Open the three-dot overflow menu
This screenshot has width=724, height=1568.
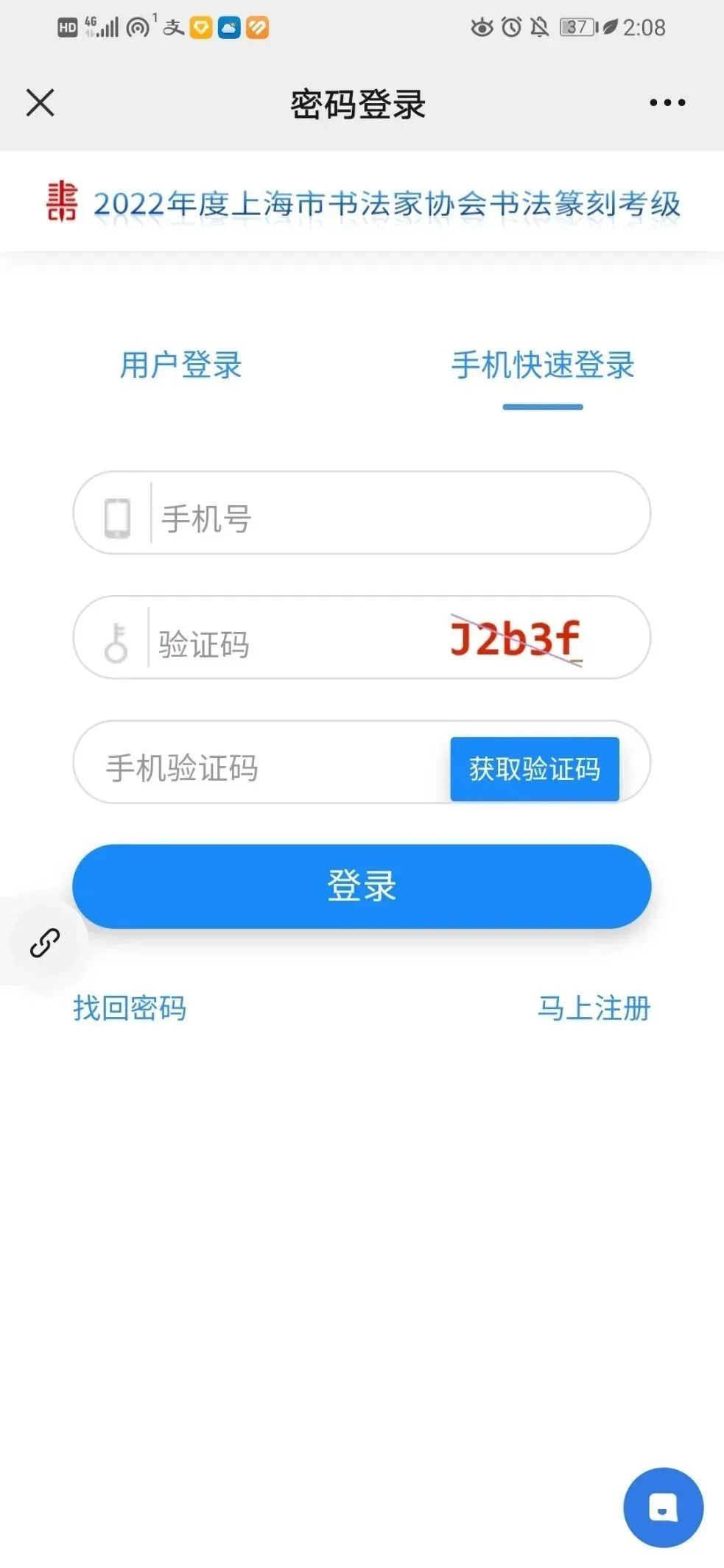[x=667, y=103]
